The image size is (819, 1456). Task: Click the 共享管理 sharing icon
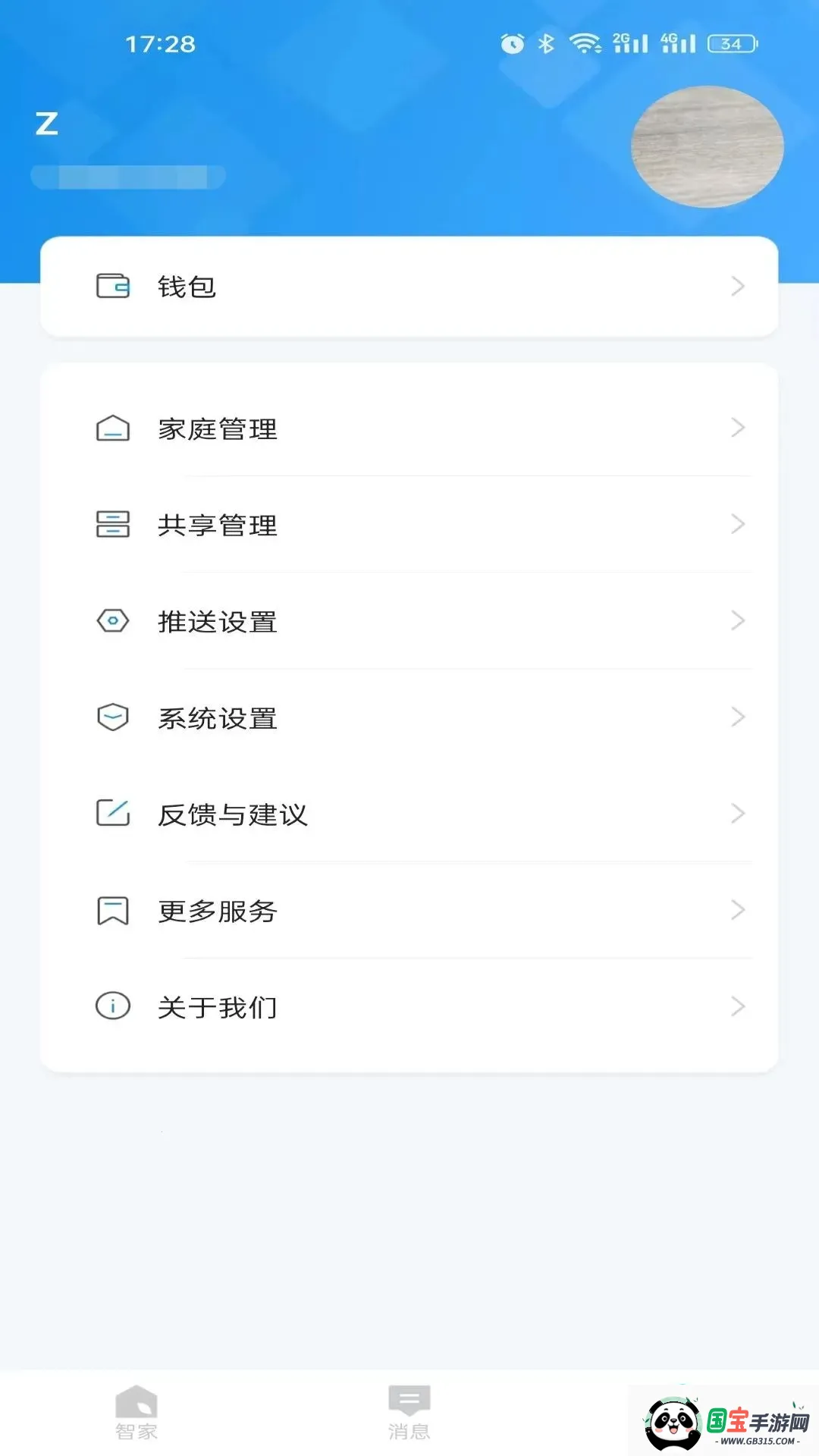(x=112, y=525)
